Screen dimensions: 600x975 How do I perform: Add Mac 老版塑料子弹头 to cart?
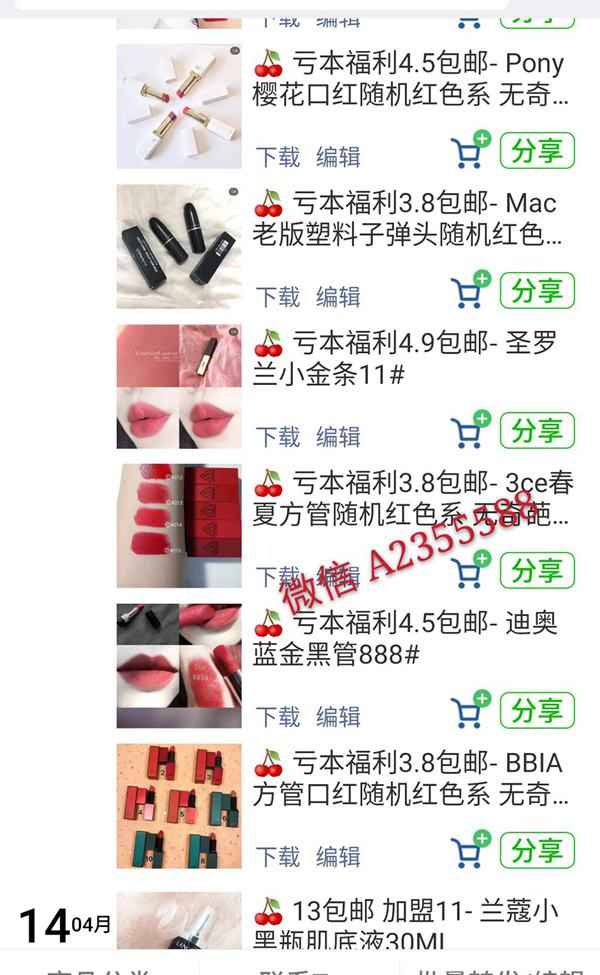(x=468, y=292)
